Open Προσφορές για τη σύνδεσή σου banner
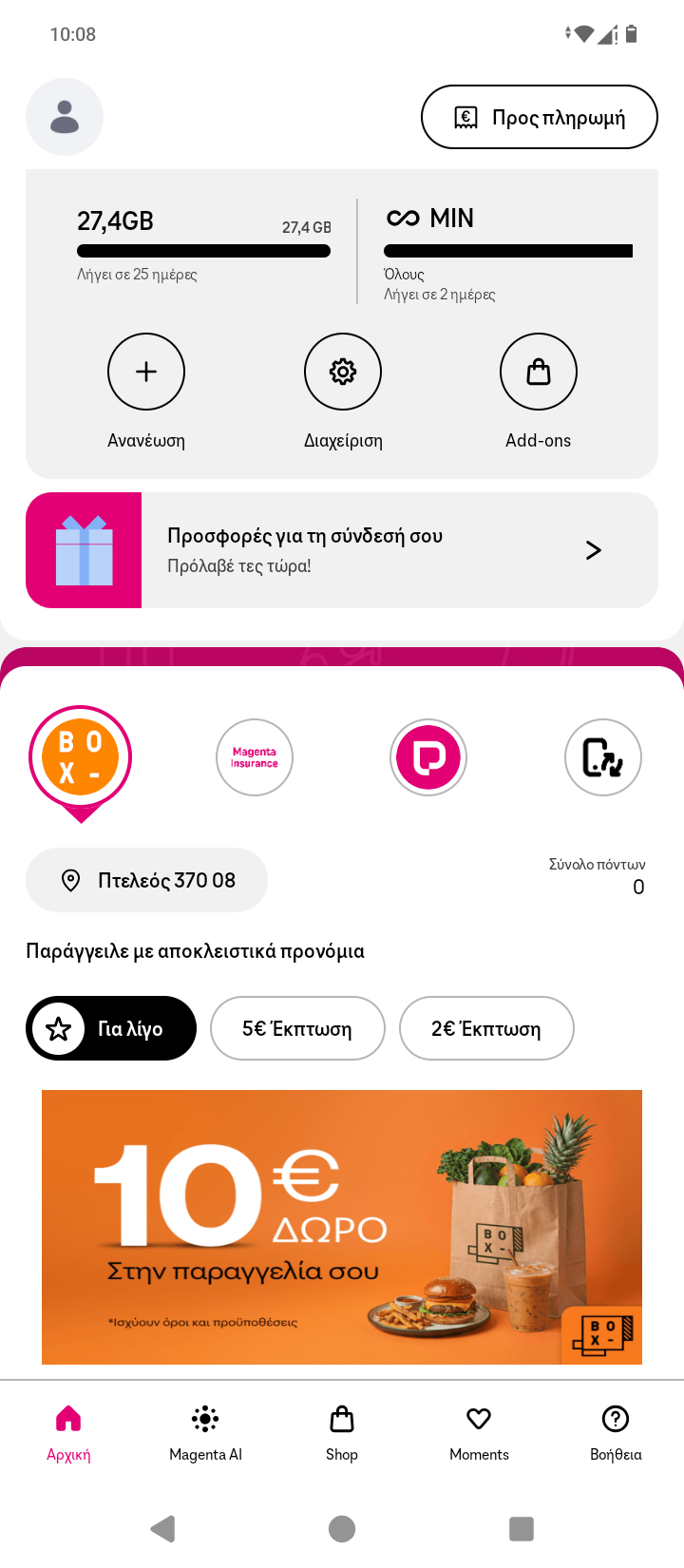 tap(342, 550)
